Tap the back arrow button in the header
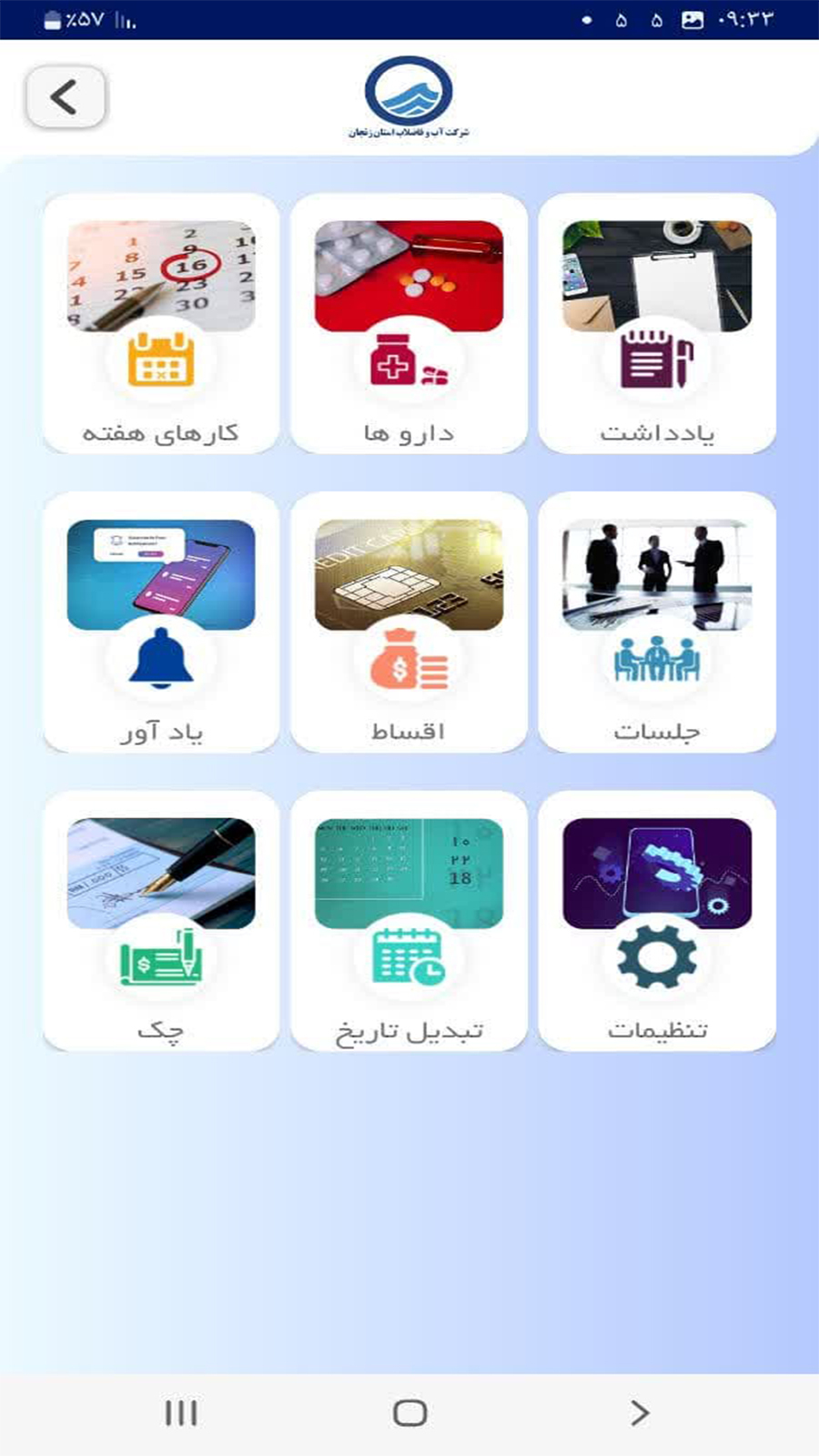The height and width of the screenshot is (1456, 819). coord(66,96)
